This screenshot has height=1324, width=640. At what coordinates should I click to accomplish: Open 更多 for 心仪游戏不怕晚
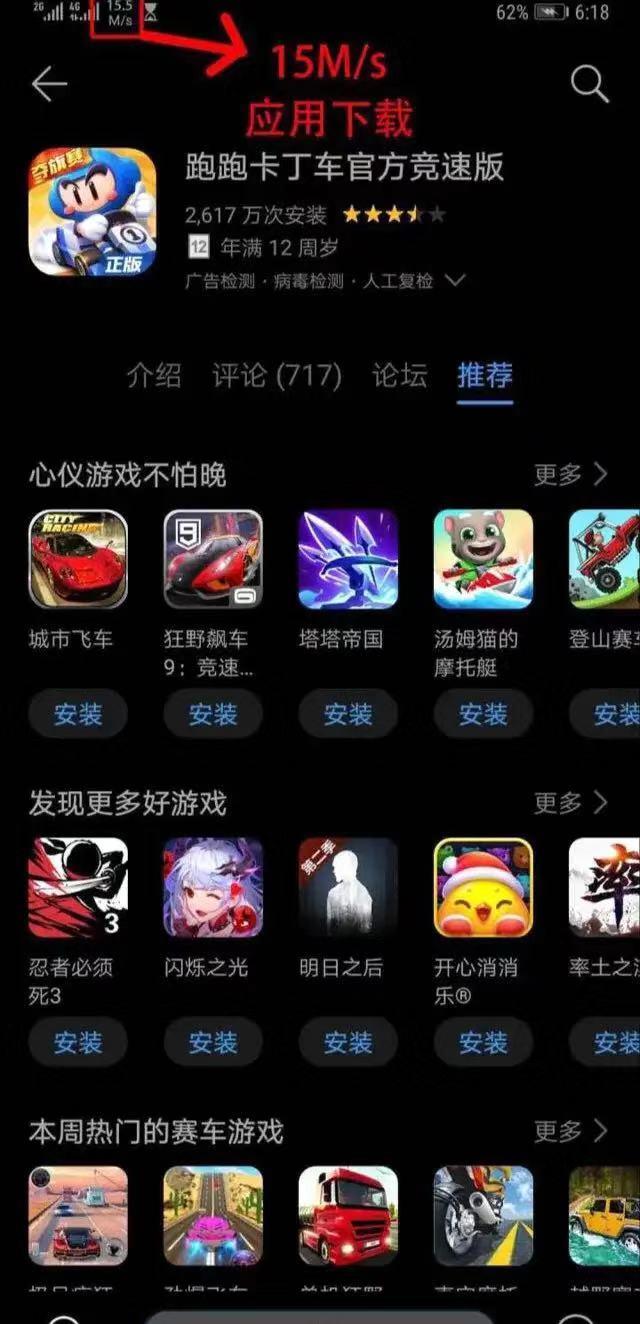pyautogui.click(x=570, y=474)
